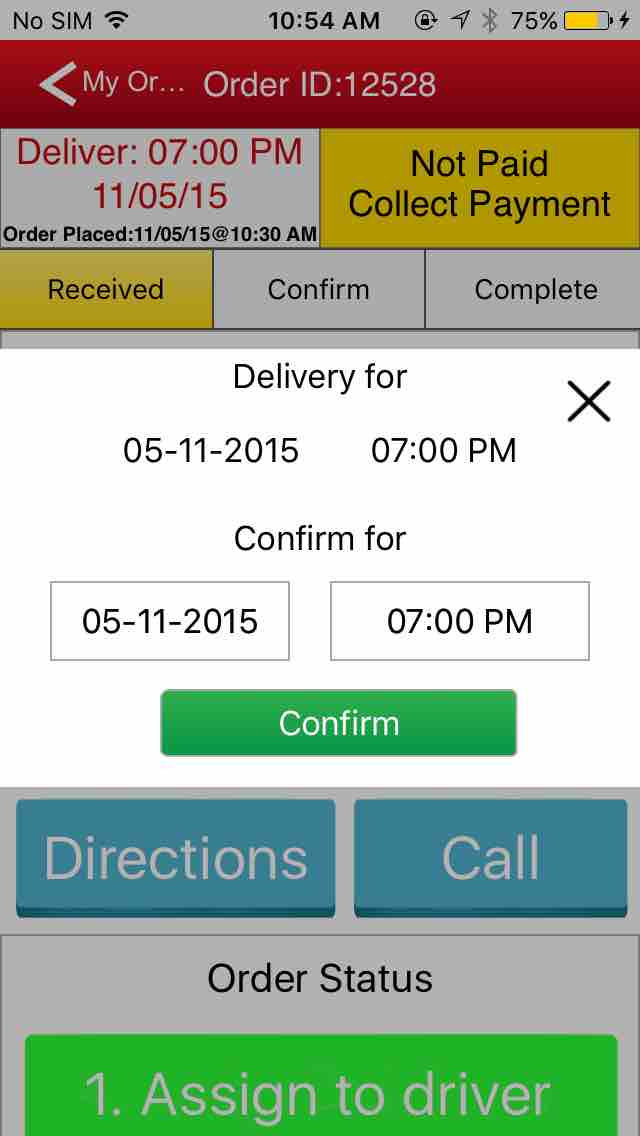Viewport: 640px width, 1136px height.
Task: Switch to the Confirm tab
Action: [x=319, y=290]
